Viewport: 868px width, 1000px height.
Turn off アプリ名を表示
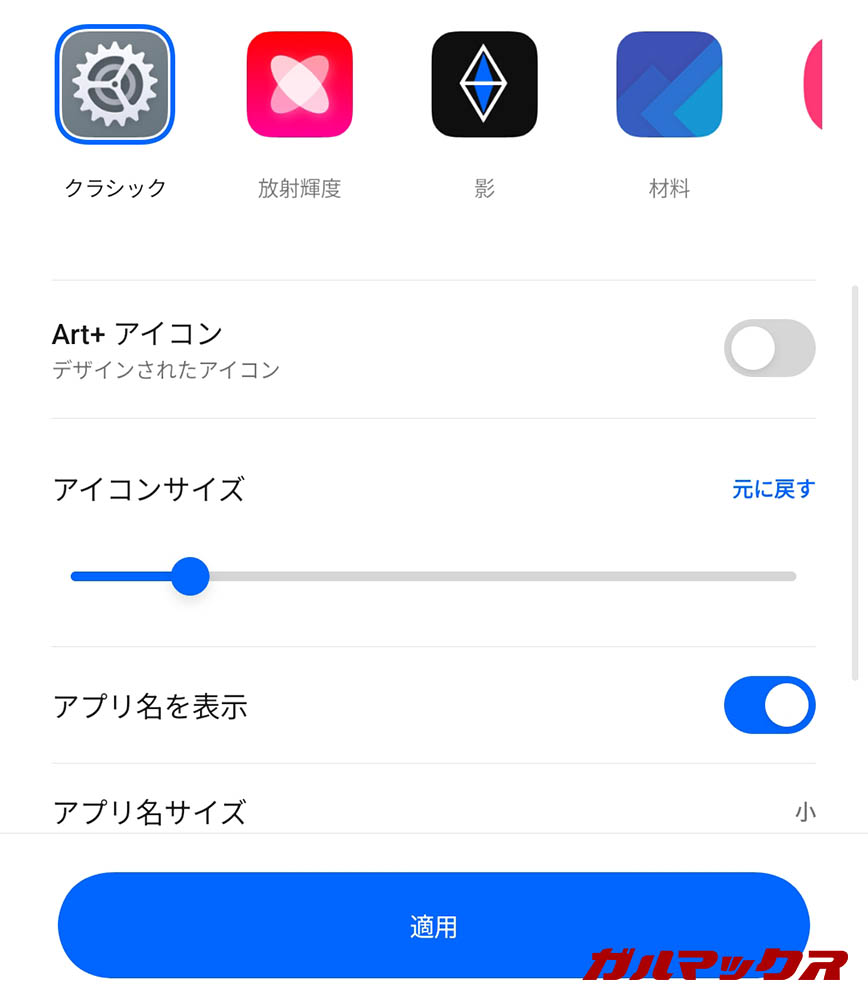pos(769,705)
